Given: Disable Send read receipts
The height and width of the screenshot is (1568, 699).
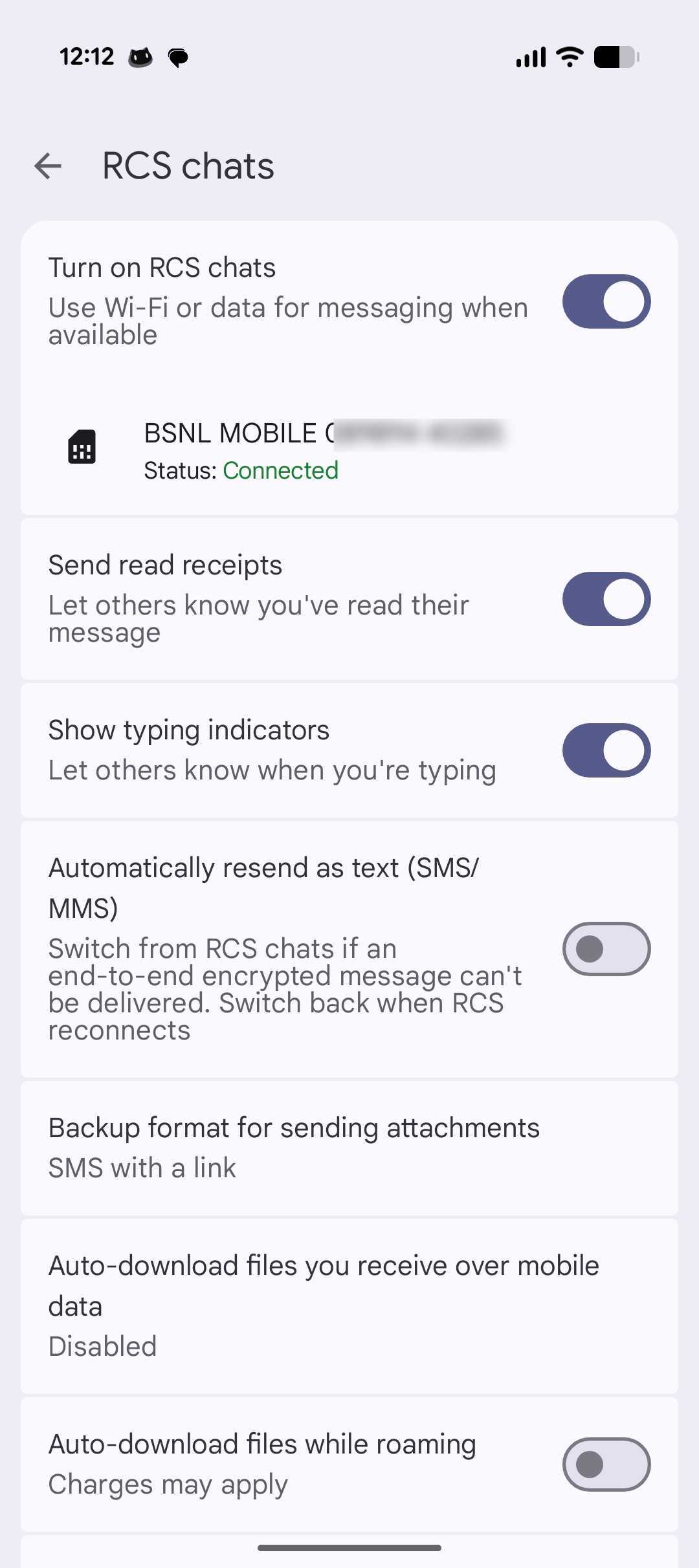Looking at the screenshot, I should tap(606, 599).
